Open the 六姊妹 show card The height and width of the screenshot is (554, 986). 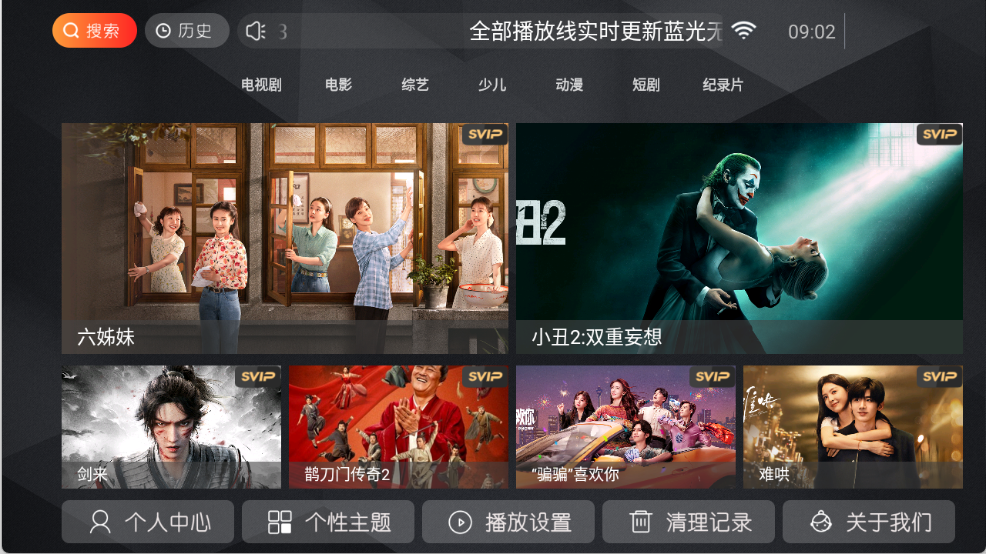(x=284, y=238)
